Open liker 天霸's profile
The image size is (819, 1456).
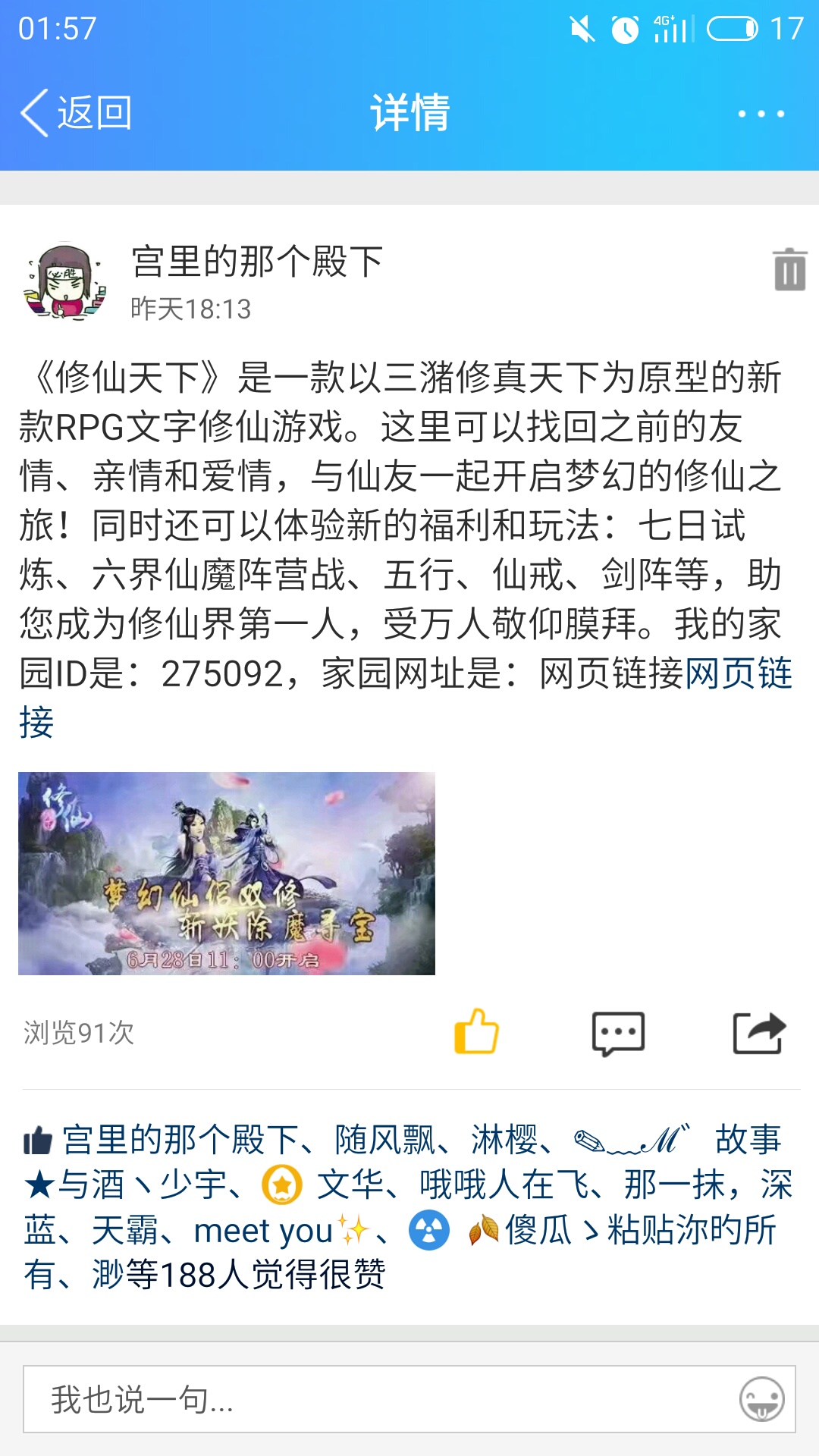(124, 1231)
